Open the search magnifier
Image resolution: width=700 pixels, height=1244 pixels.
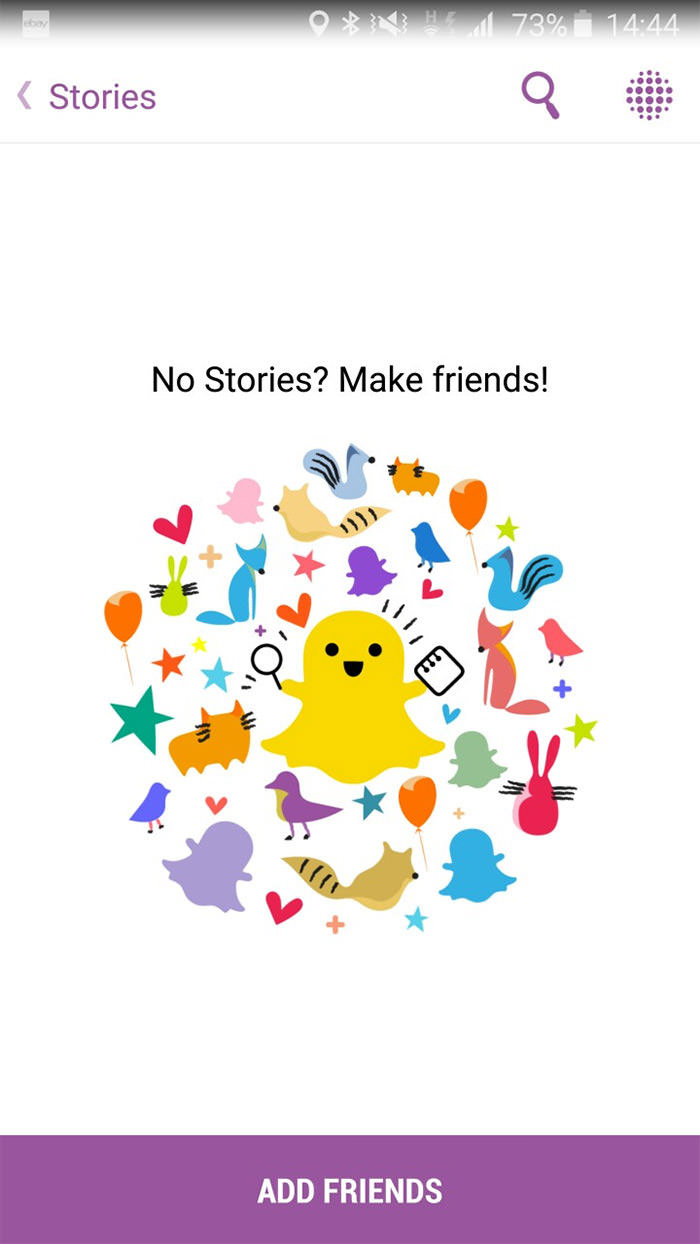[x=540, y=96]
